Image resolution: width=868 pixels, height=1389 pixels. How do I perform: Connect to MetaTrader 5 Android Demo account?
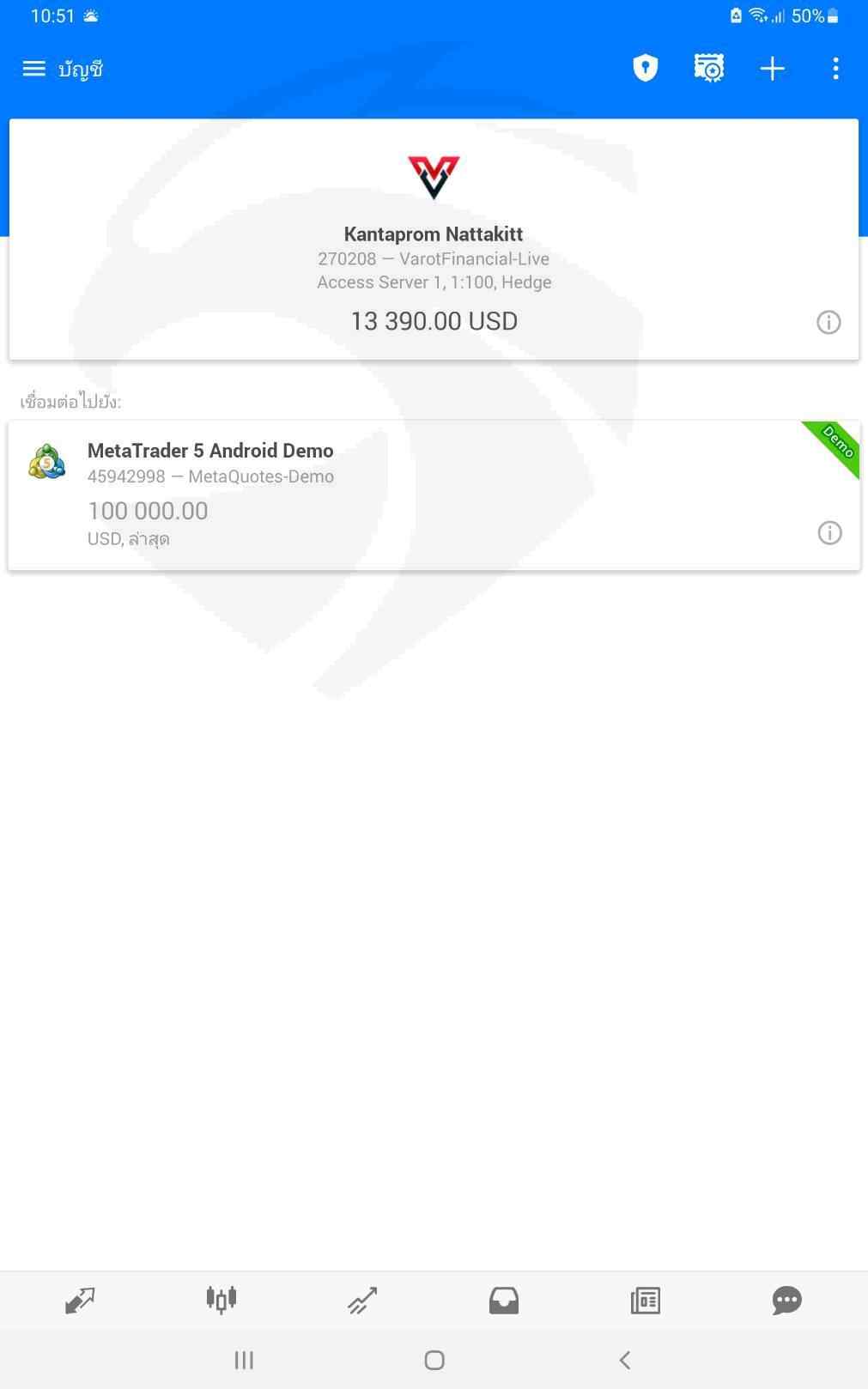point(434,495)
